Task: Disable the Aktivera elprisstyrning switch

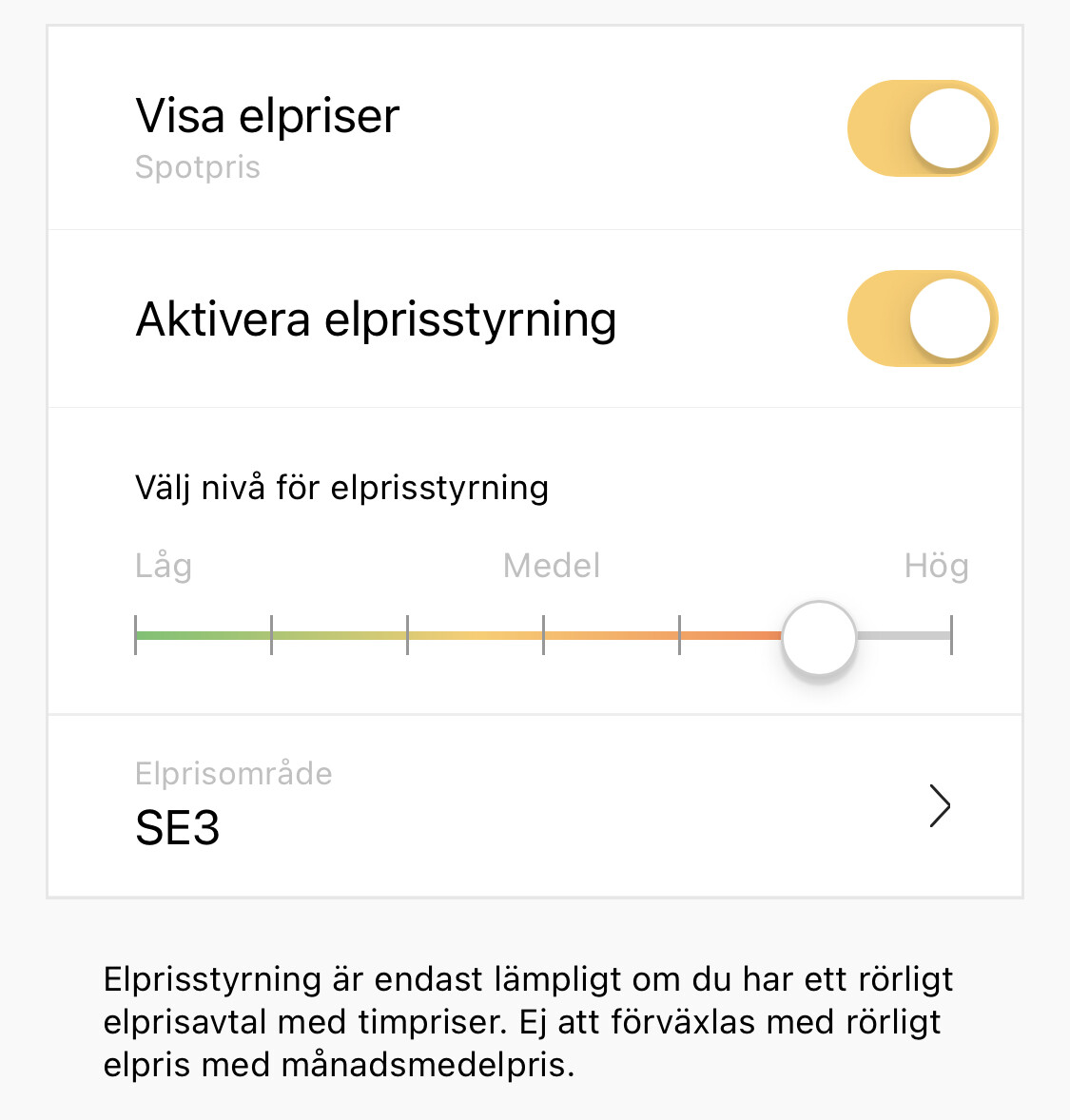Action: (x=922, y=319)
